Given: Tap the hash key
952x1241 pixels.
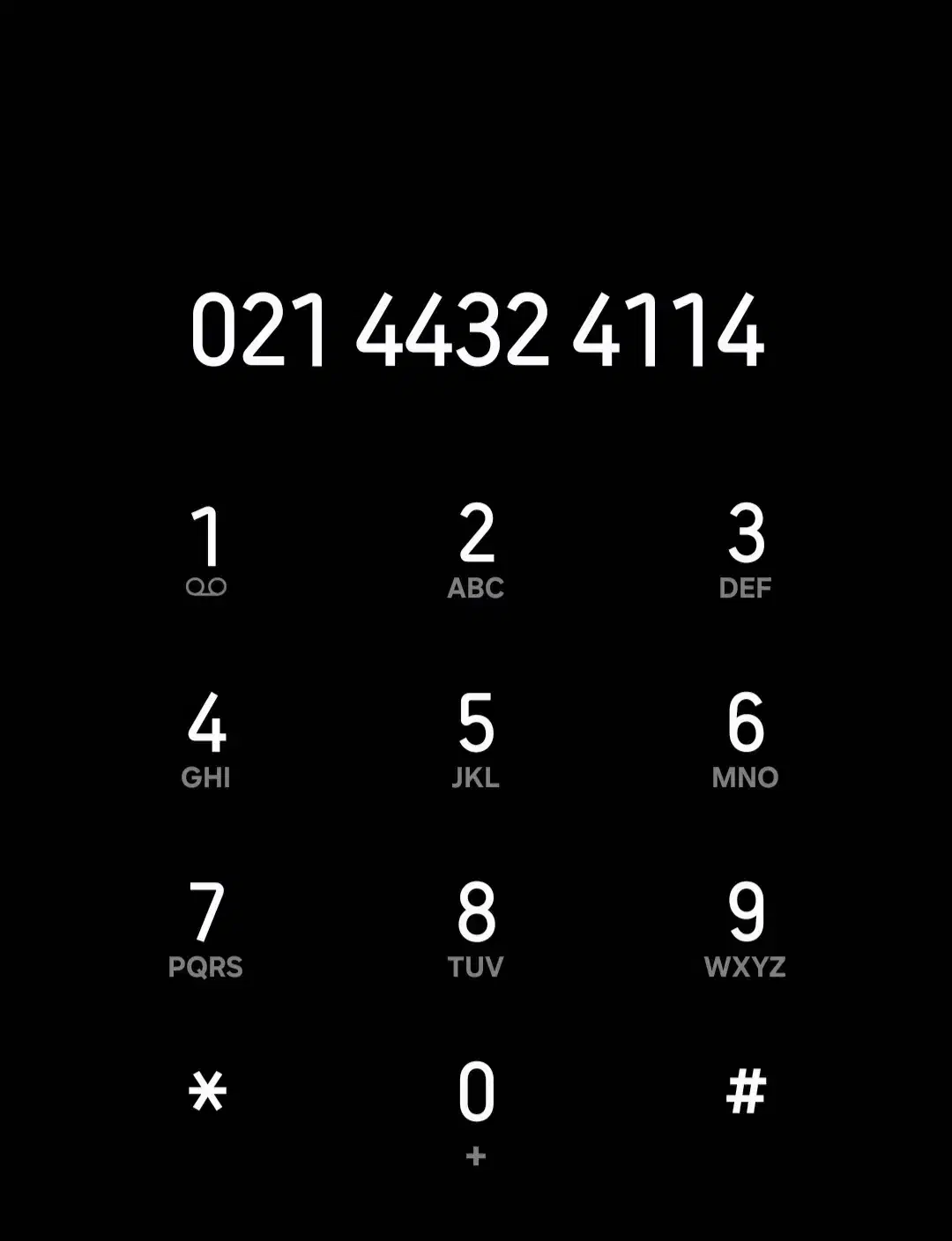Looking at the screenshot, I should [x=746, y=1091].
